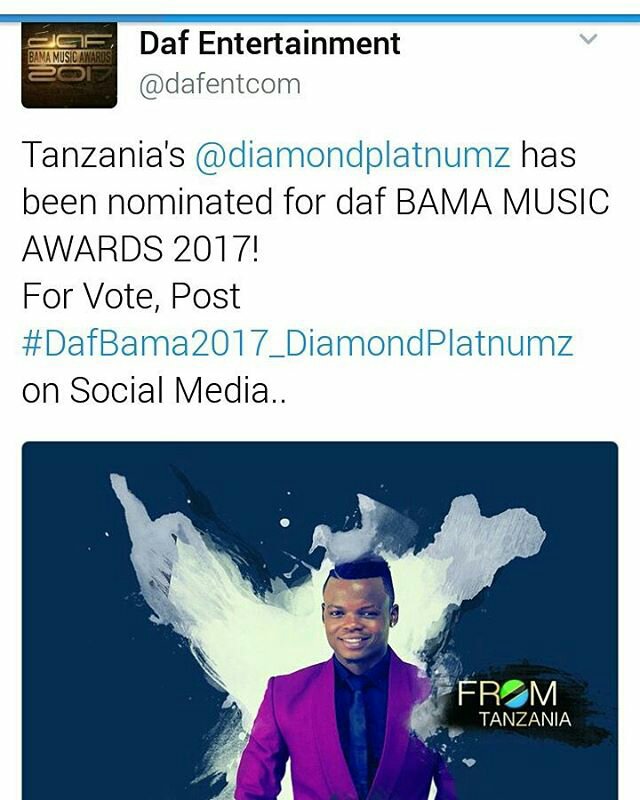Open the @diamondplatnumz mention link
The image size is (640, 800).
point(353,157)
